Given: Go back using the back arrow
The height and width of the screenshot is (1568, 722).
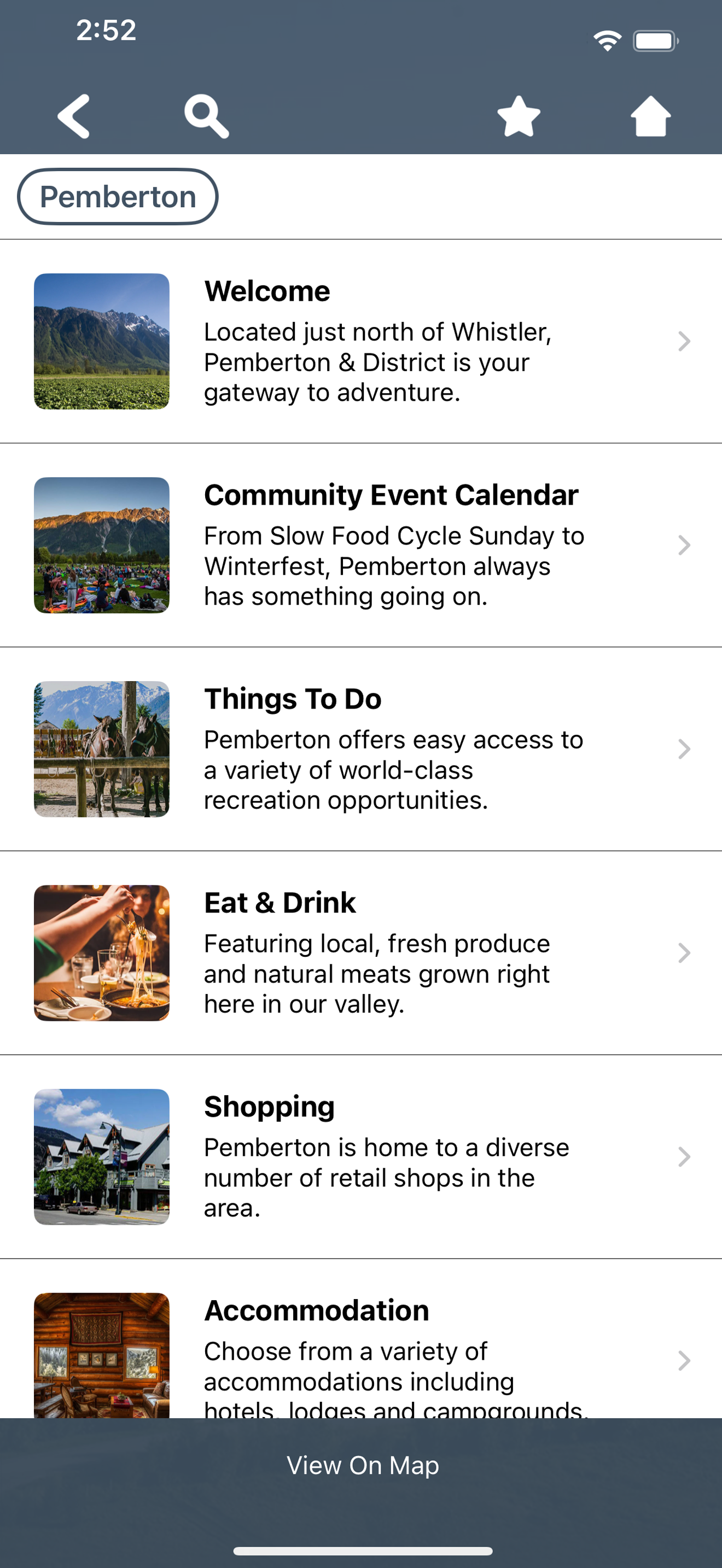Looking at the screenshot, I should pyautogui.click(x=74, y=116).
